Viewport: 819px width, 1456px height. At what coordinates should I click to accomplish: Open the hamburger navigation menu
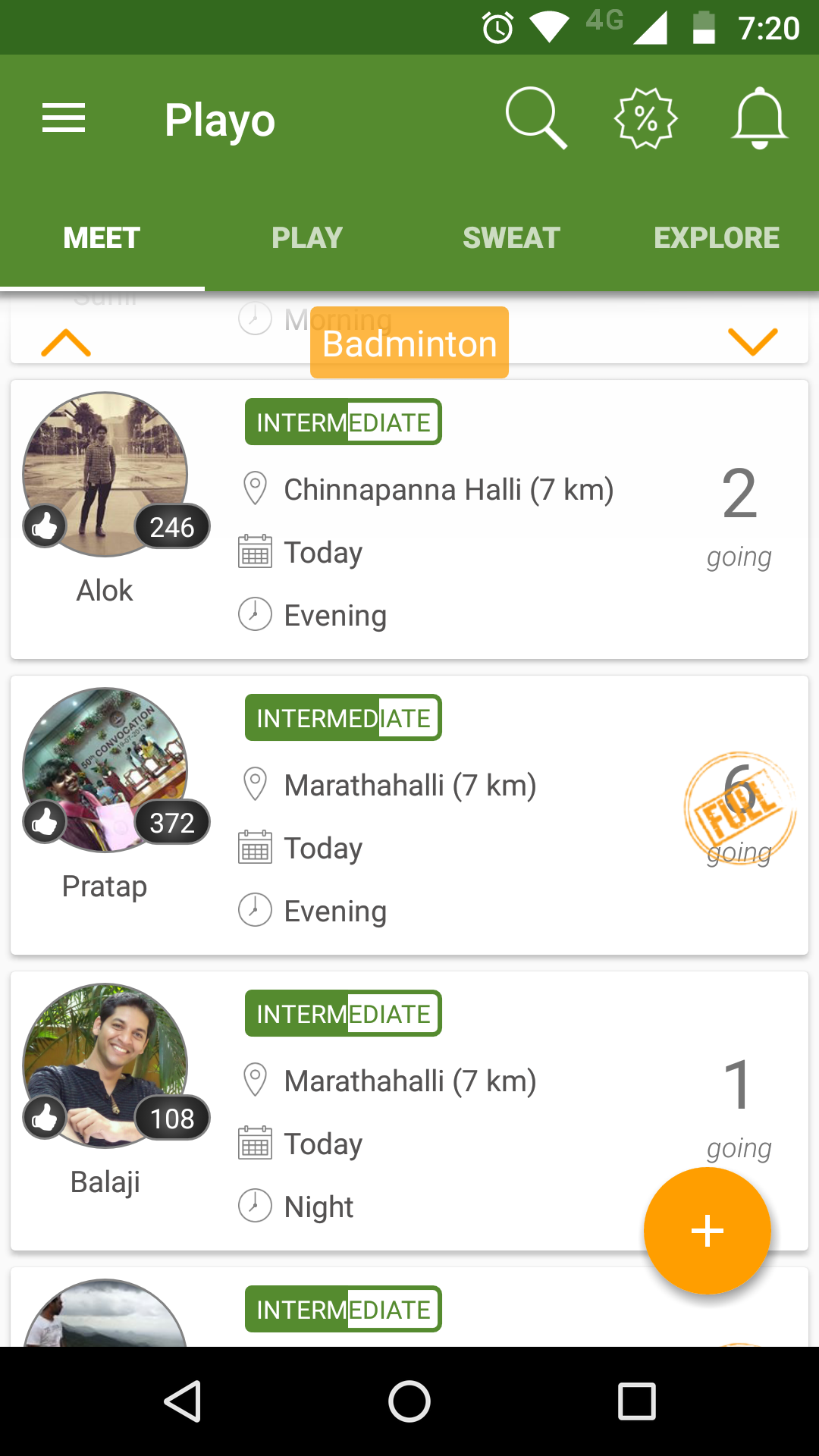[64, 119]
